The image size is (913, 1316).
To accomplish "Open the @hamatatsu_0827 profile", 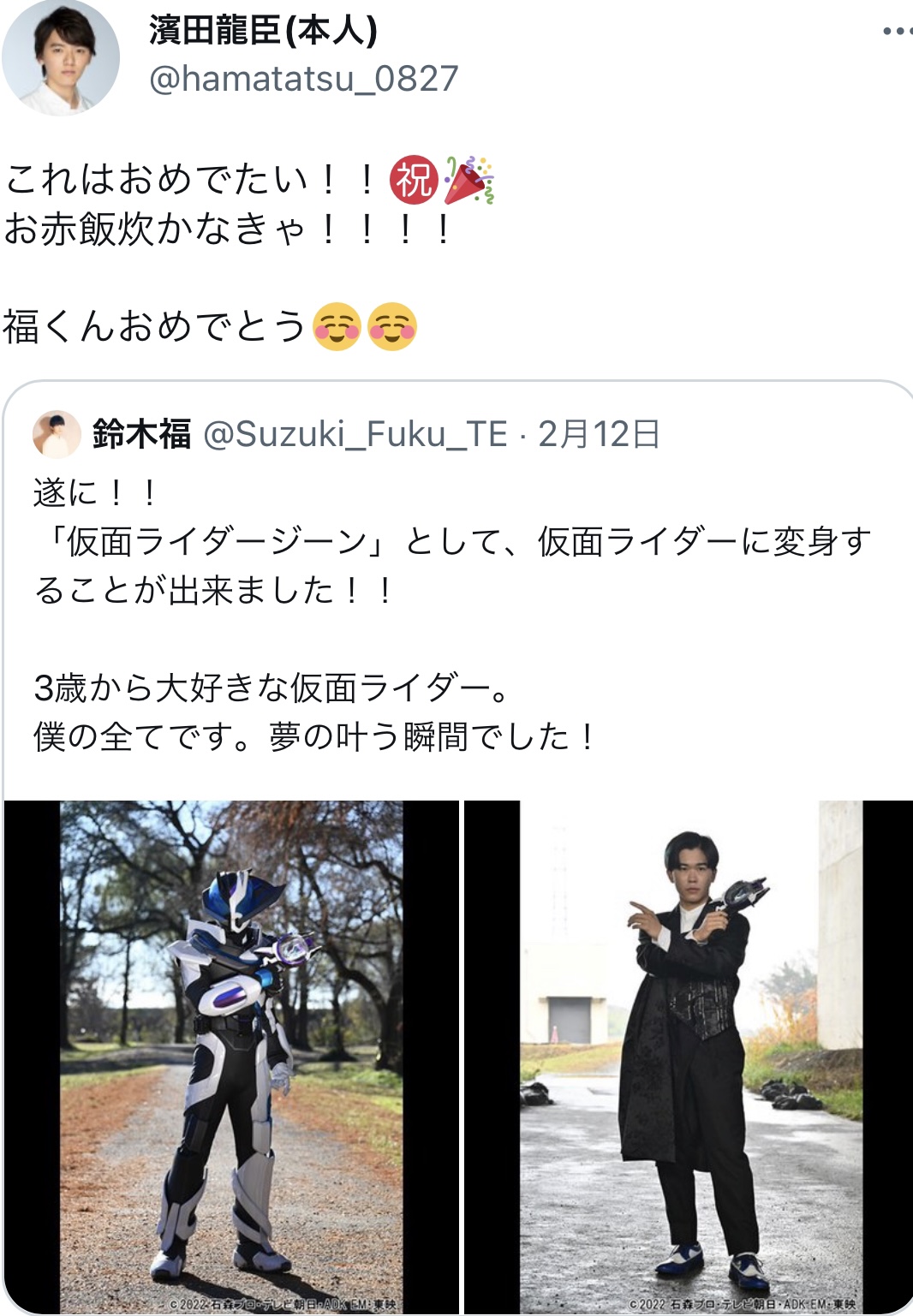I will tap(303, 79).
